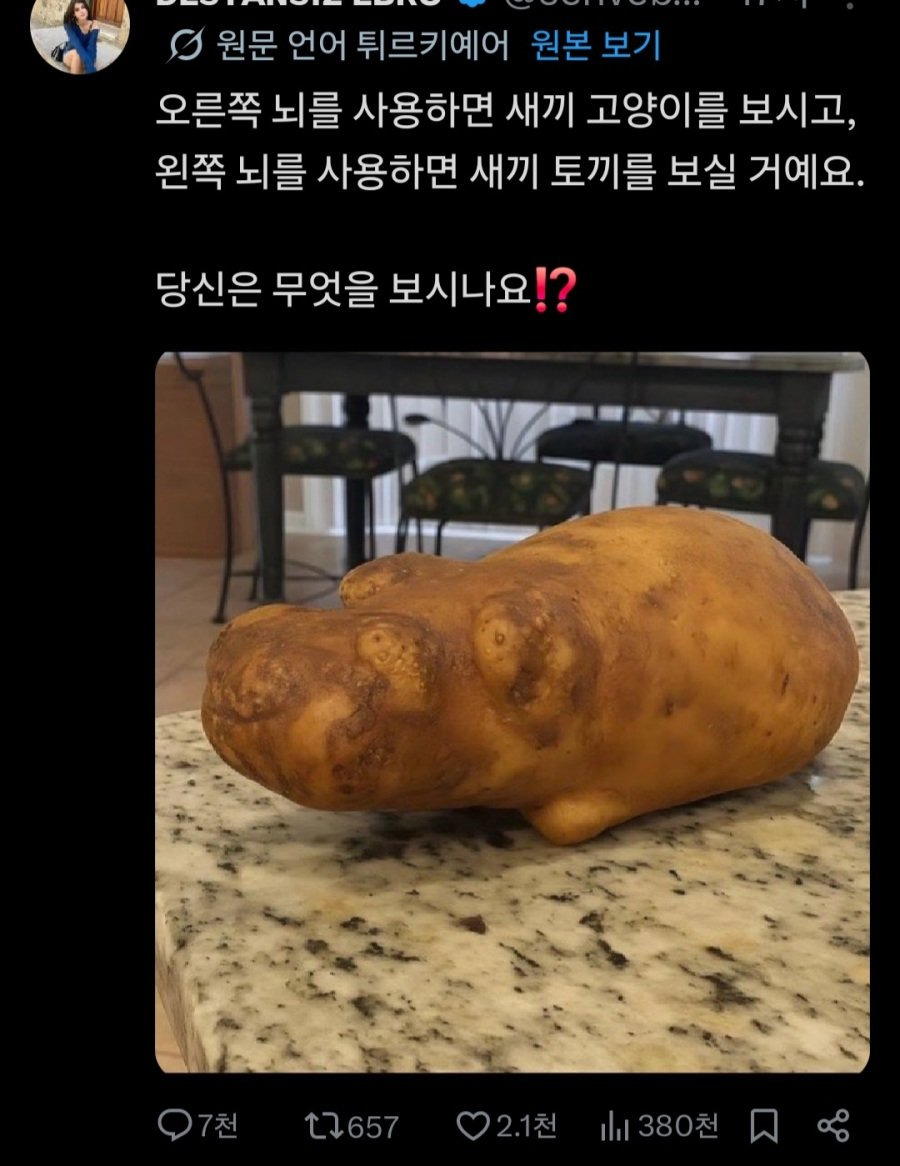900x1166 pixels.
Task: Bookmark this tweet
Action: [x=764, y=1126]
